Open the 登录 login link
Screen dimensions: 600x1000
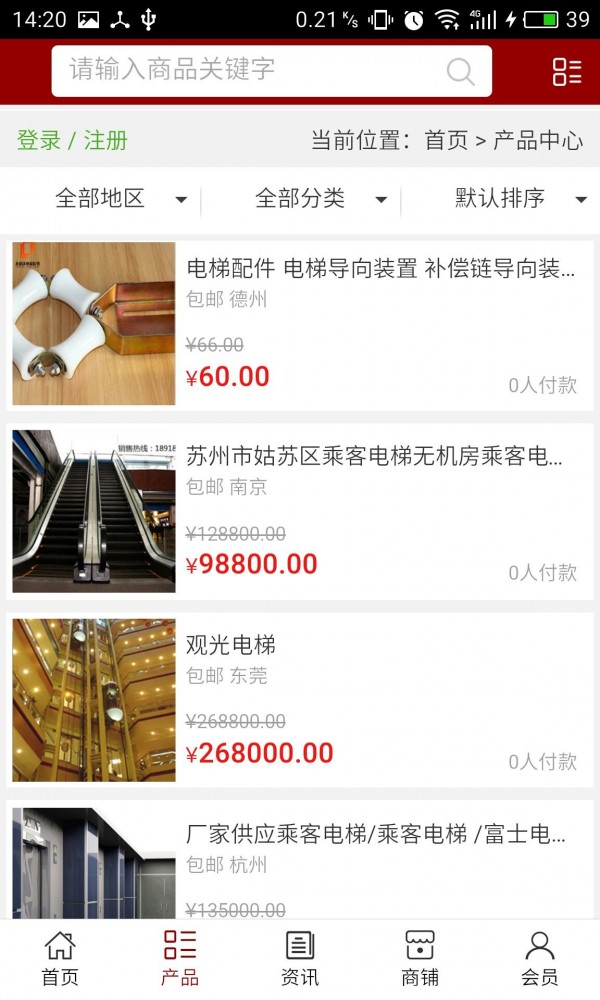point(39,140)
